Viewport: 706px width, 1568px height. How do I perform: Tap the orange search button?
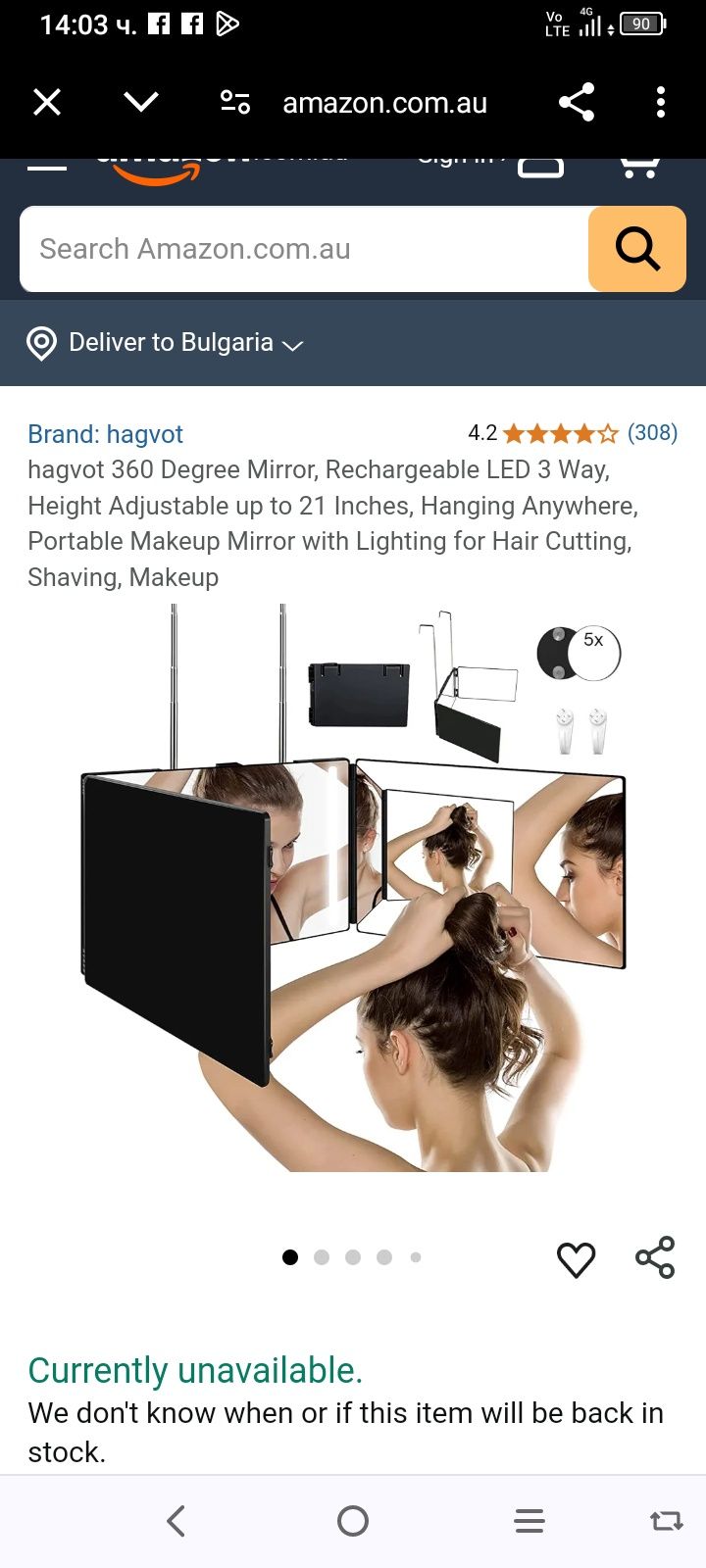tap(637, 249)
